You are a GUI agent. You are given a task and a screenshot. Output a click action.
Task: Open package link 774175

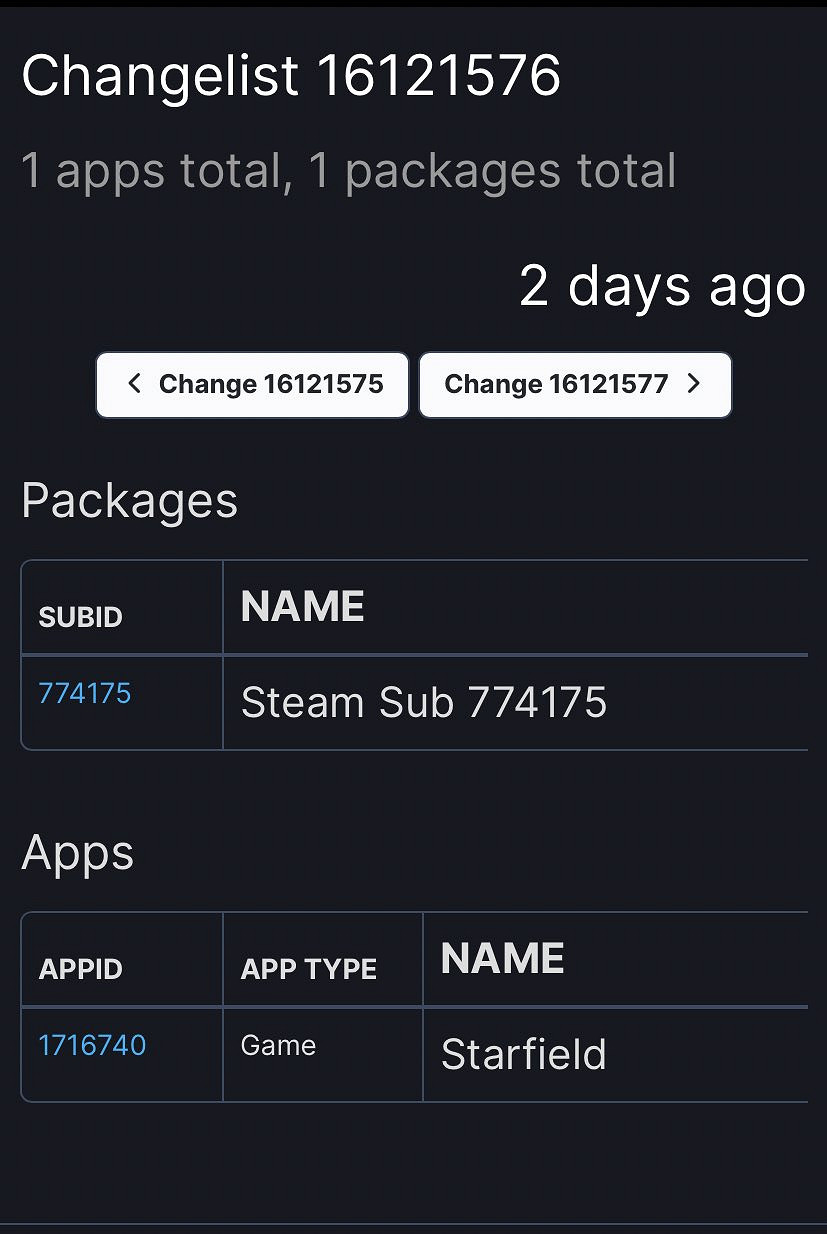tap(84, 692)
